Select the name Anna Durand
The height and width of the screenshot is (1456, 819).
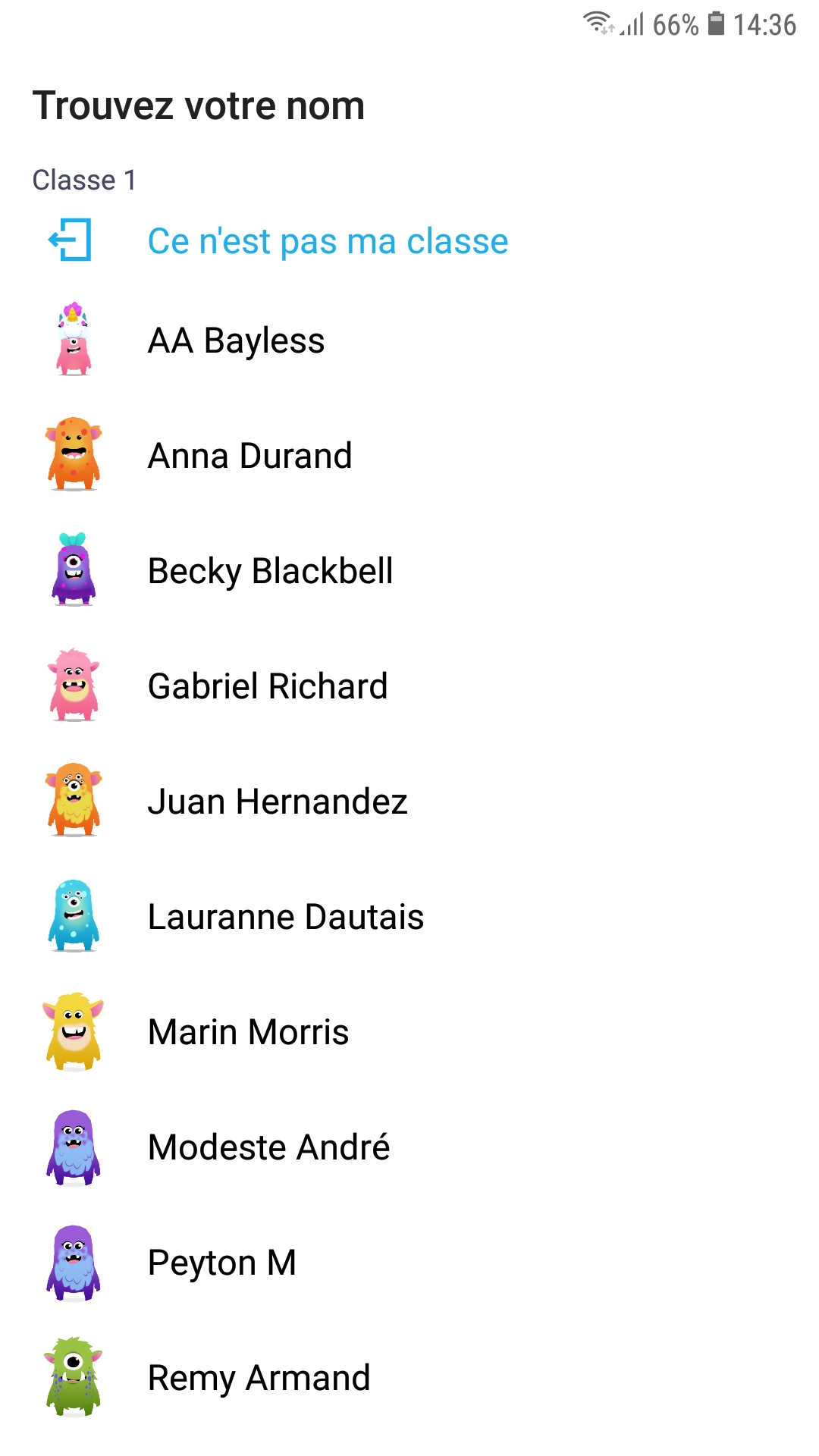click(x=250, y=455)
